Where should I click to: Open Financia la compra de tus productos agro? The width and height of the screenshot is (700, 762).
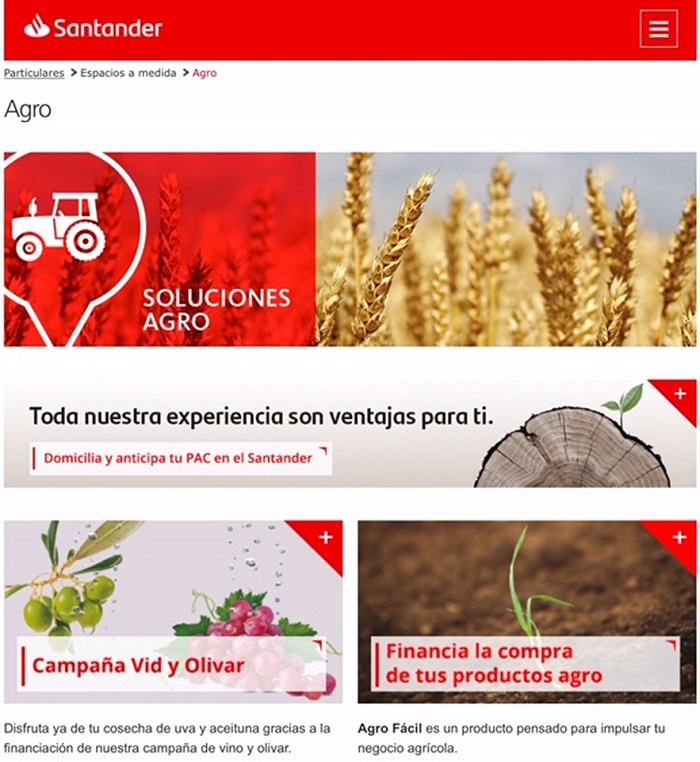click(495, 664)
